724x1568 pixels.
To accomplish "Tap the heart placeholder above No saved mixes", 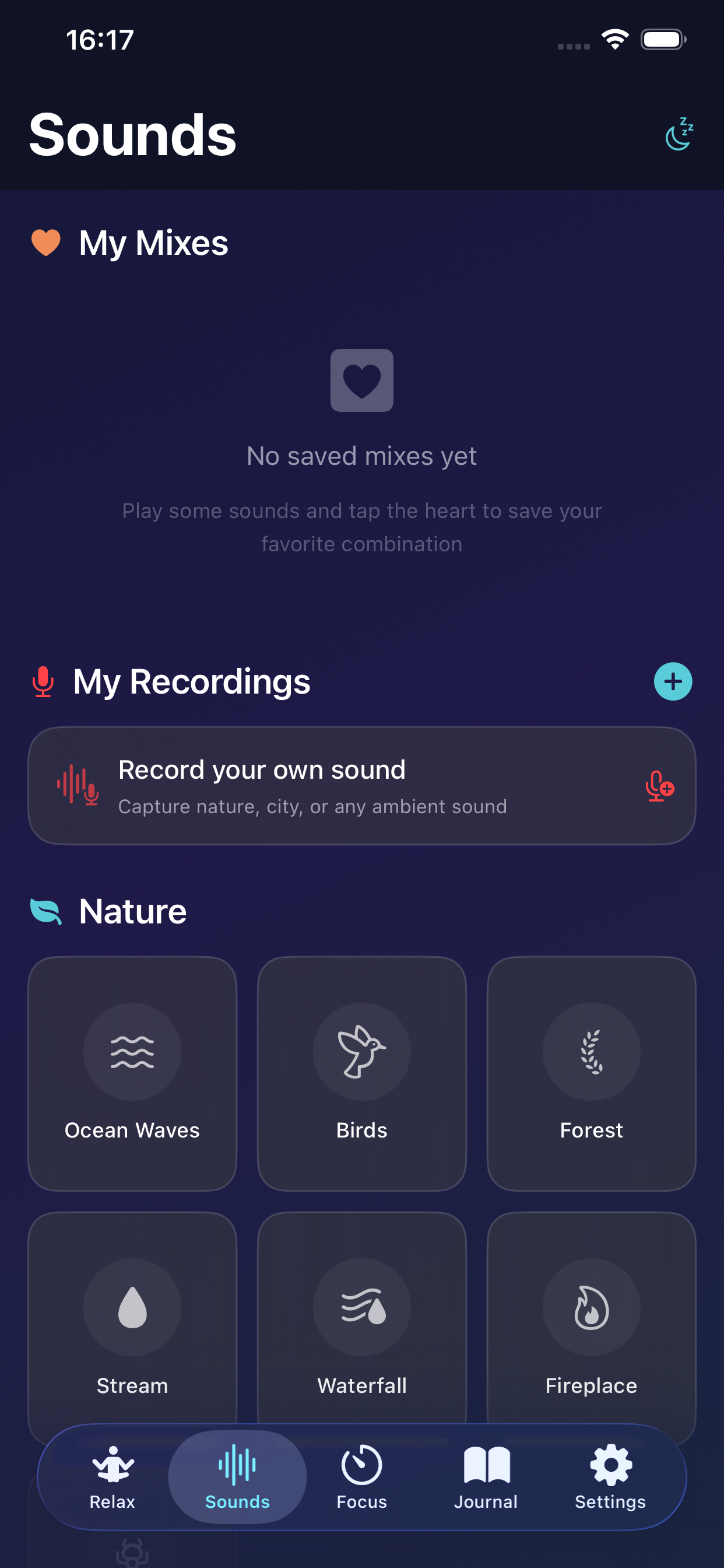I will [x=361, y=380].
